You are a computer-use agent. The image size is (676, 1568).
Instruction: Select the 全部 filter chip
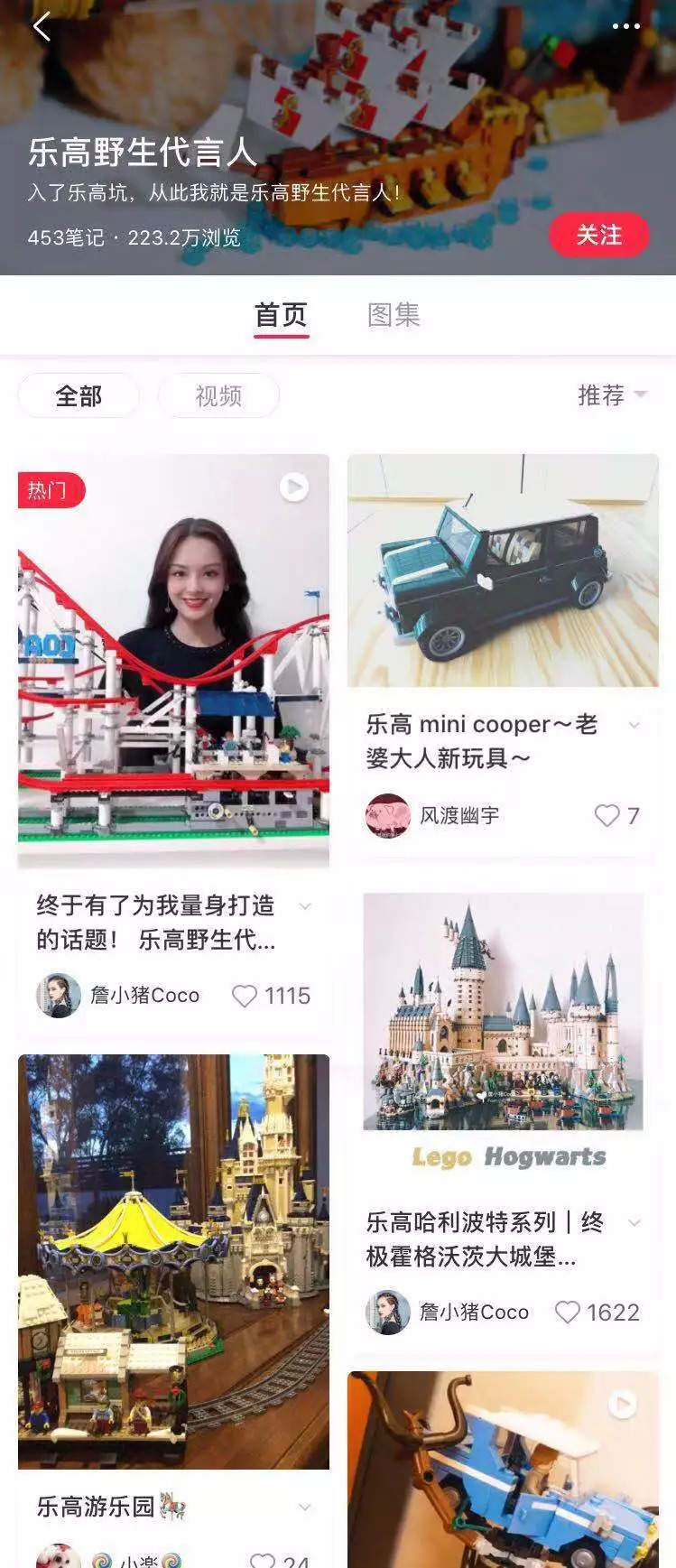pyautogui.click(x=79, y=396)
